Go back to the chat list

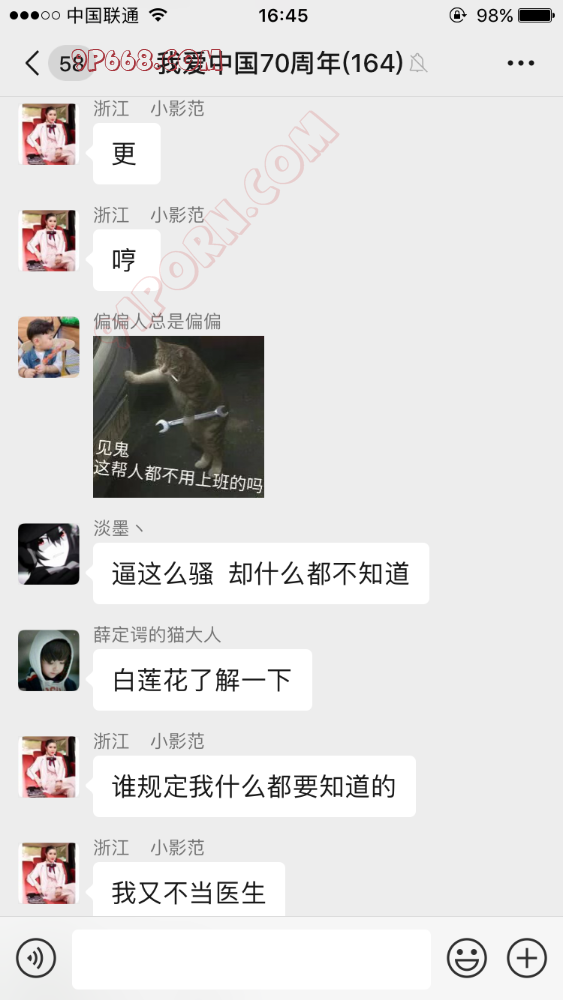[x=33, y=63]
